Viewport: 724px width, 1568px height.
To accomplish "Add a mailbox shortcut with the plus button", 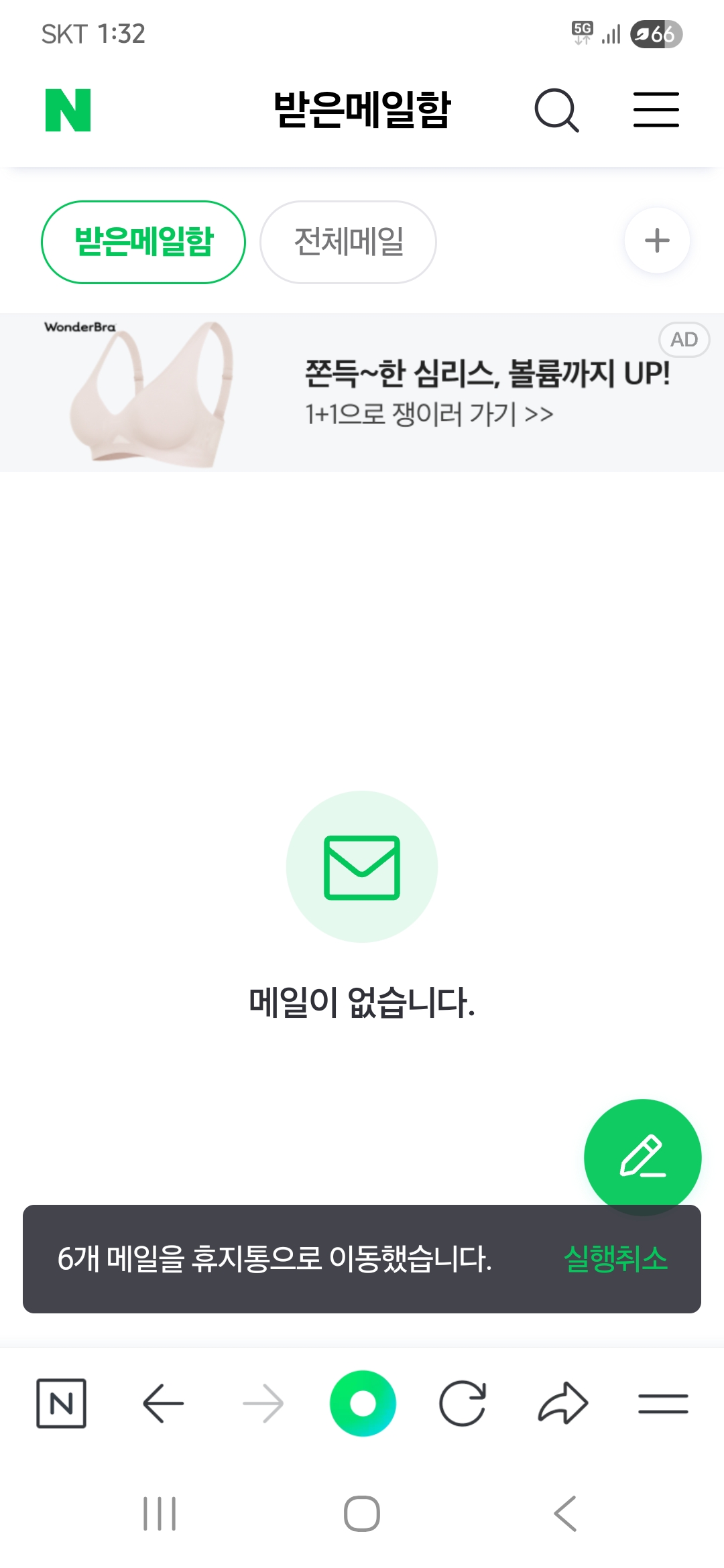I will pyautogui.click(x=657, y=241).
